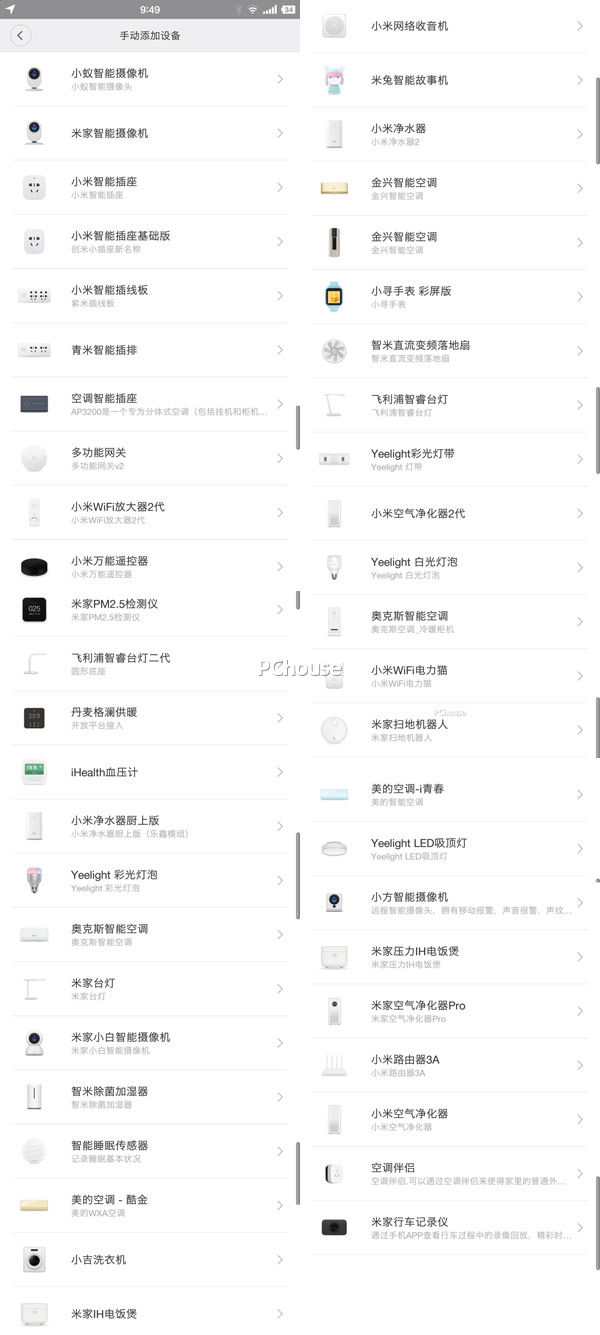This screenshot has height=1335, width=600.
Task: Choose 米兔智能故事机
Action: pyautogui.click(x=450, y=80)
